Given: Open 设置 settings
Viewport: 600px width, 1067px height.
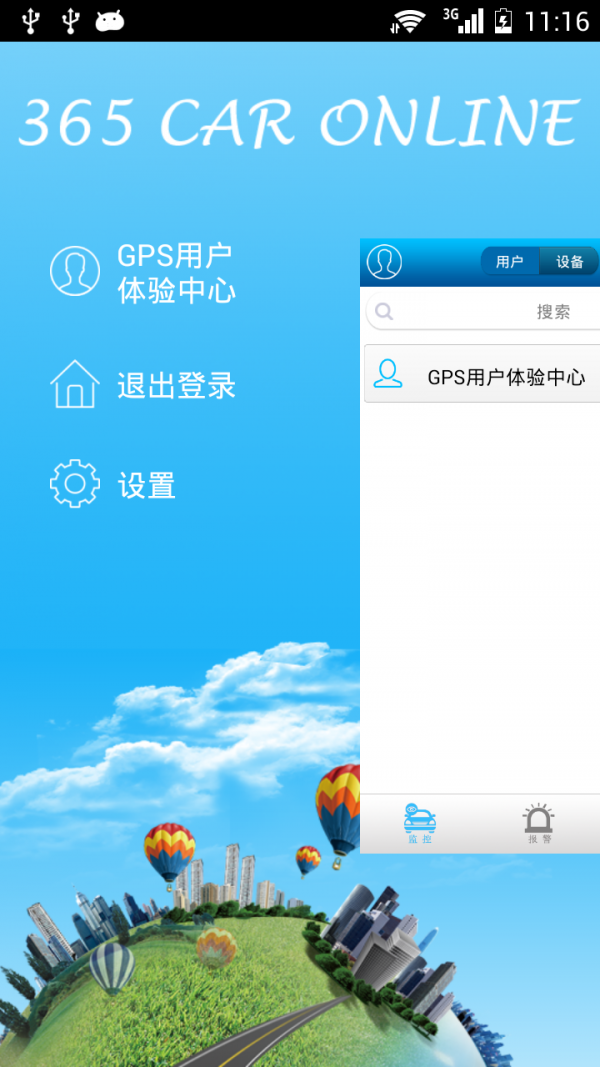Looking at the screenshot, I should (115, 485).
